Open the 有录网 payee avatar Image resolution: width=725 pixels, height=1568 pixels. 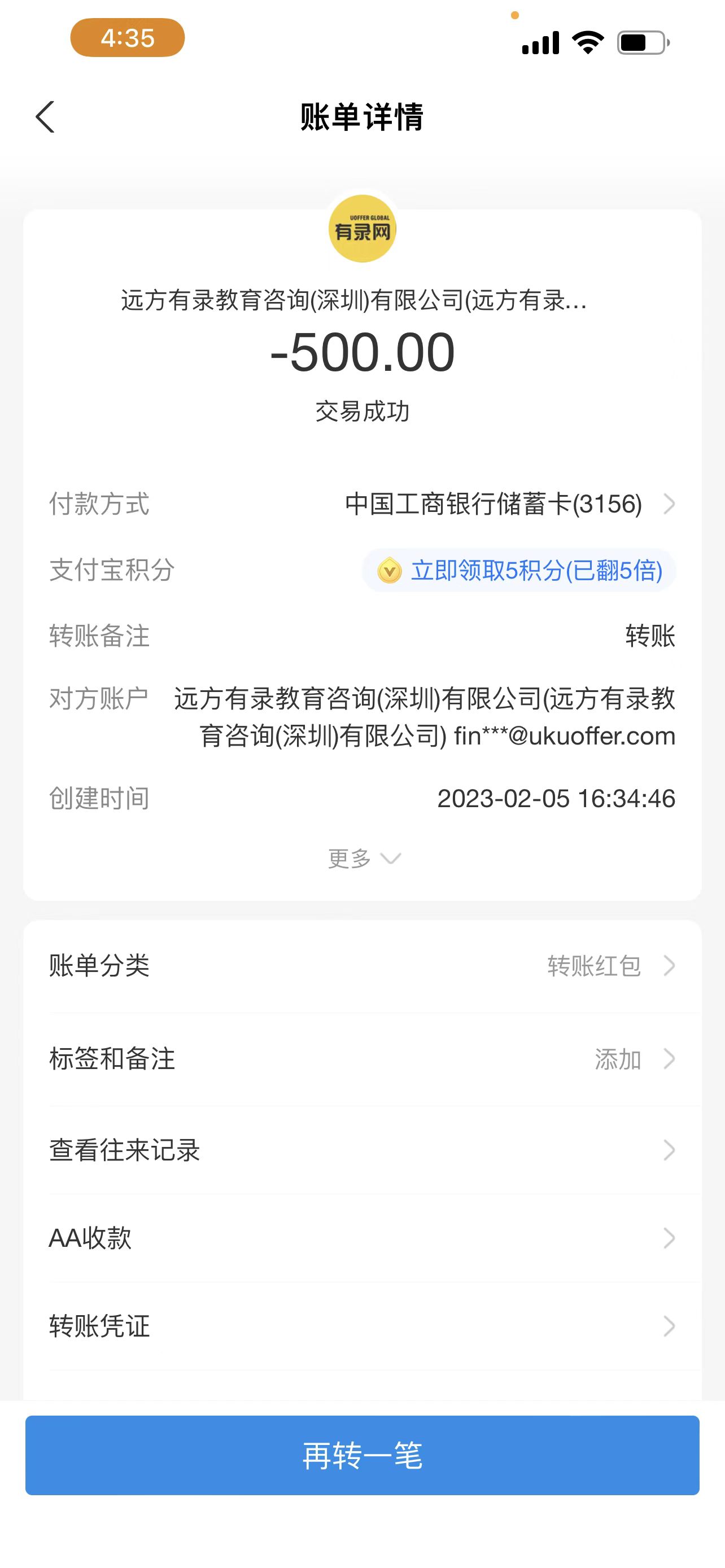362,229
